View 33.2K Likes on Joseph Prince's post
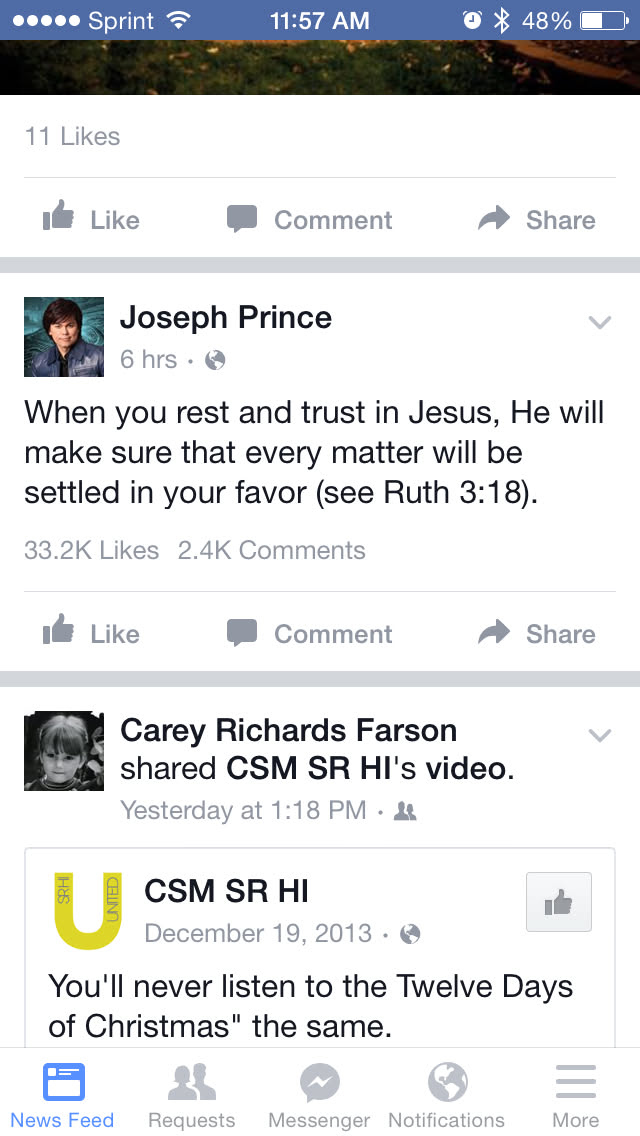This screenshot has height=1136, width=640. click(91, 550)
